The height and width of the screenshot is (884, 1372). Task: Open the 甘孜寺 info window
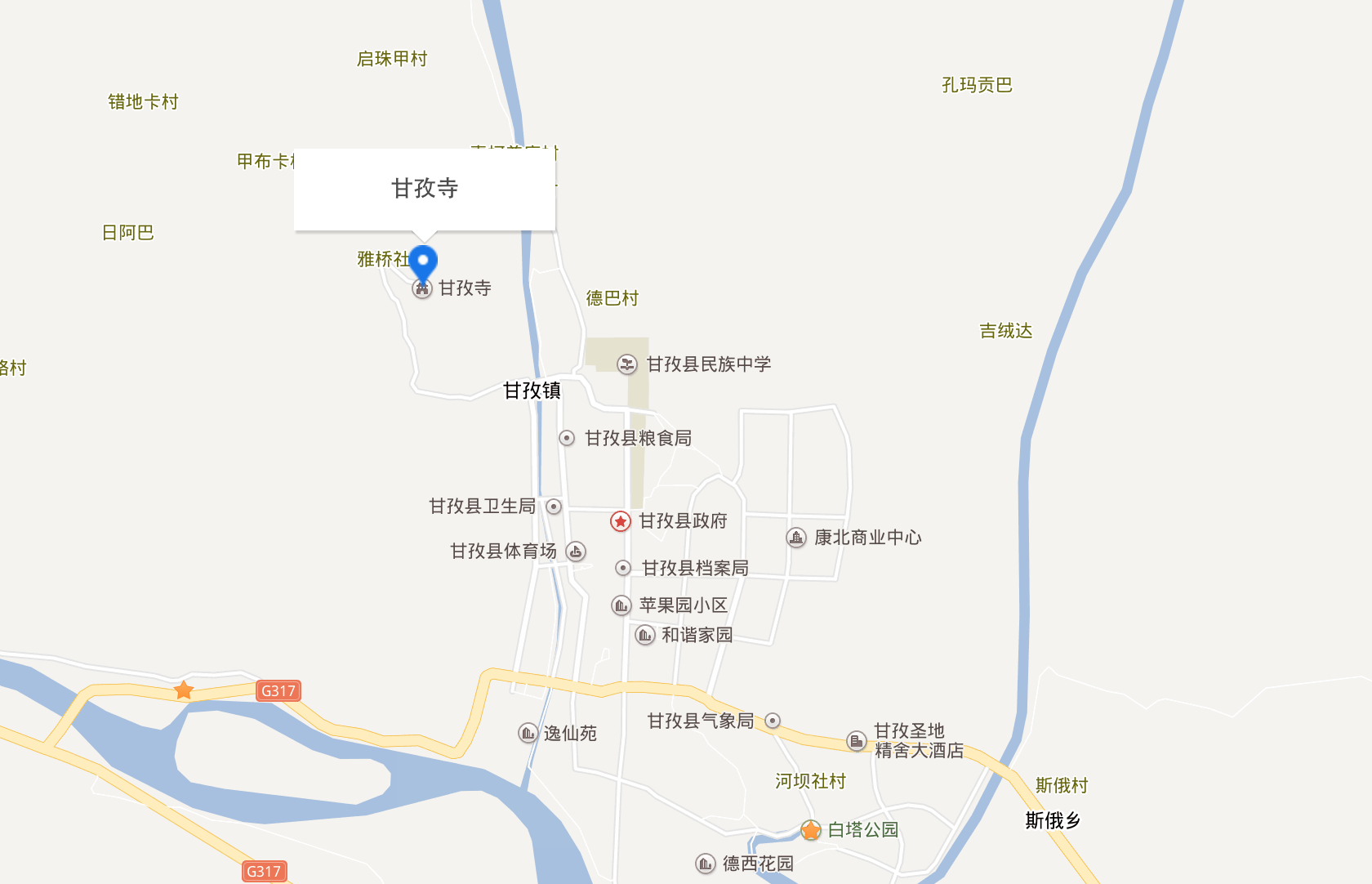(425, 189)
